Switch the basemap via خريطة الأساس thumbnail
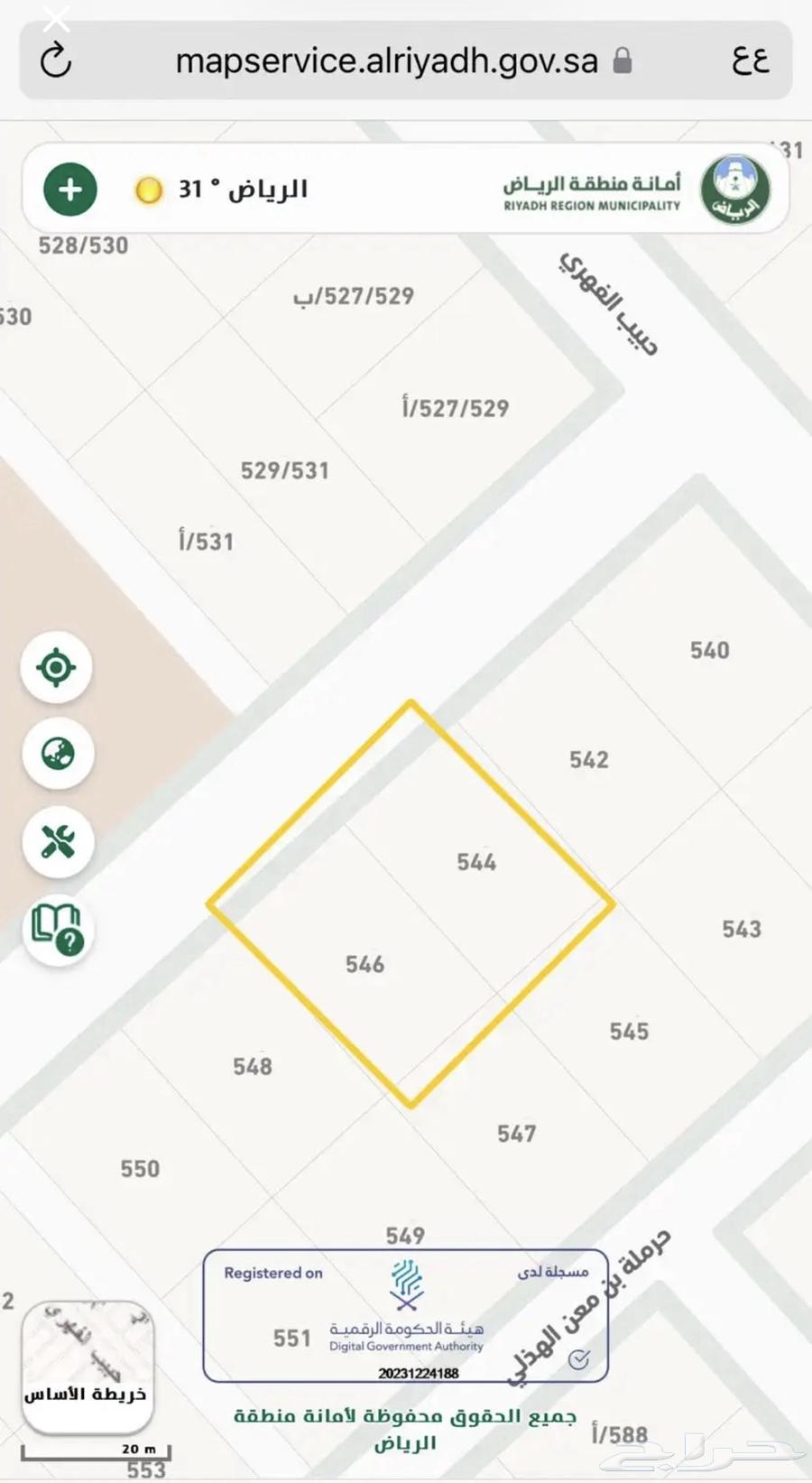812x1483 pixels. click(88, 1366)
